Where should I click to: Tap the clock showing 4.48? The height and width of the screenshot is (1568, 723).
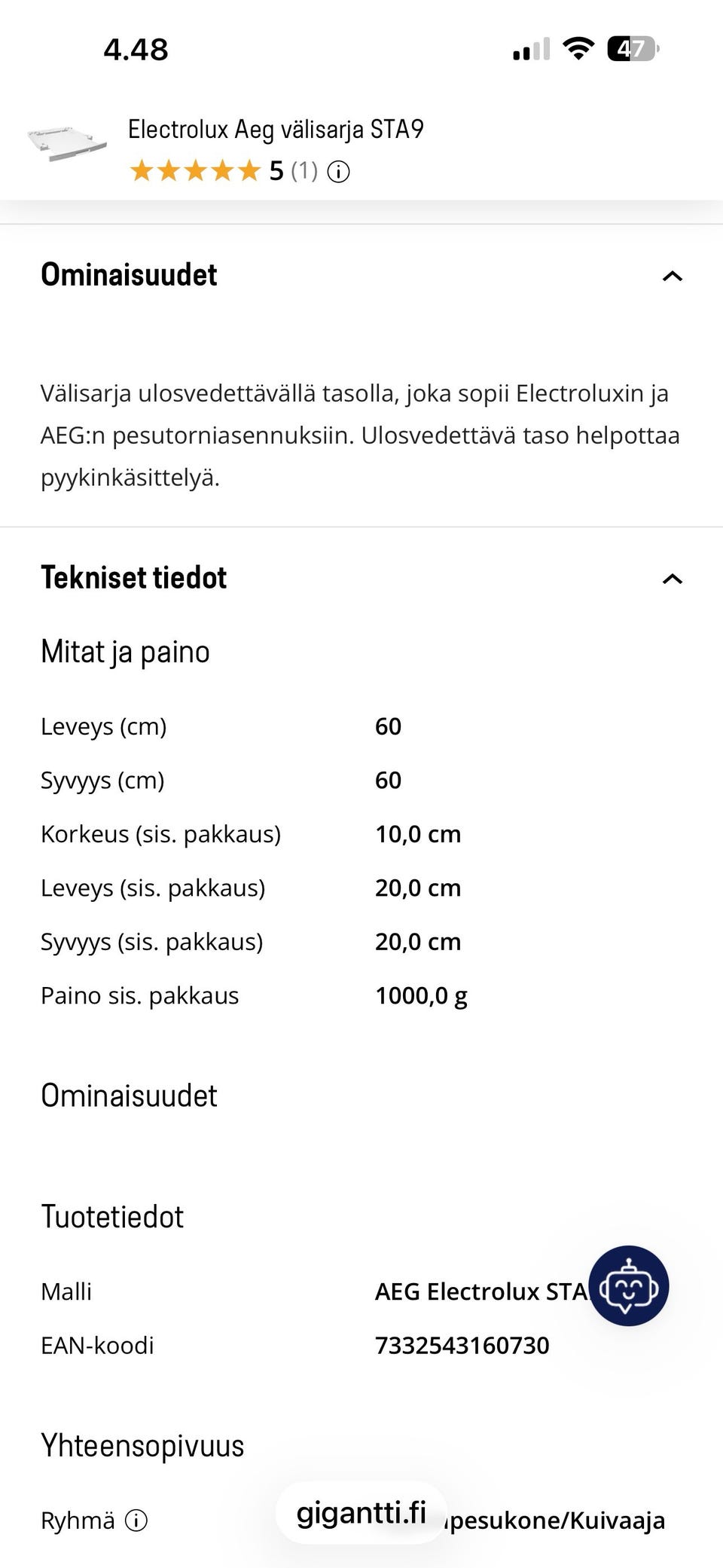pos(136,50)
